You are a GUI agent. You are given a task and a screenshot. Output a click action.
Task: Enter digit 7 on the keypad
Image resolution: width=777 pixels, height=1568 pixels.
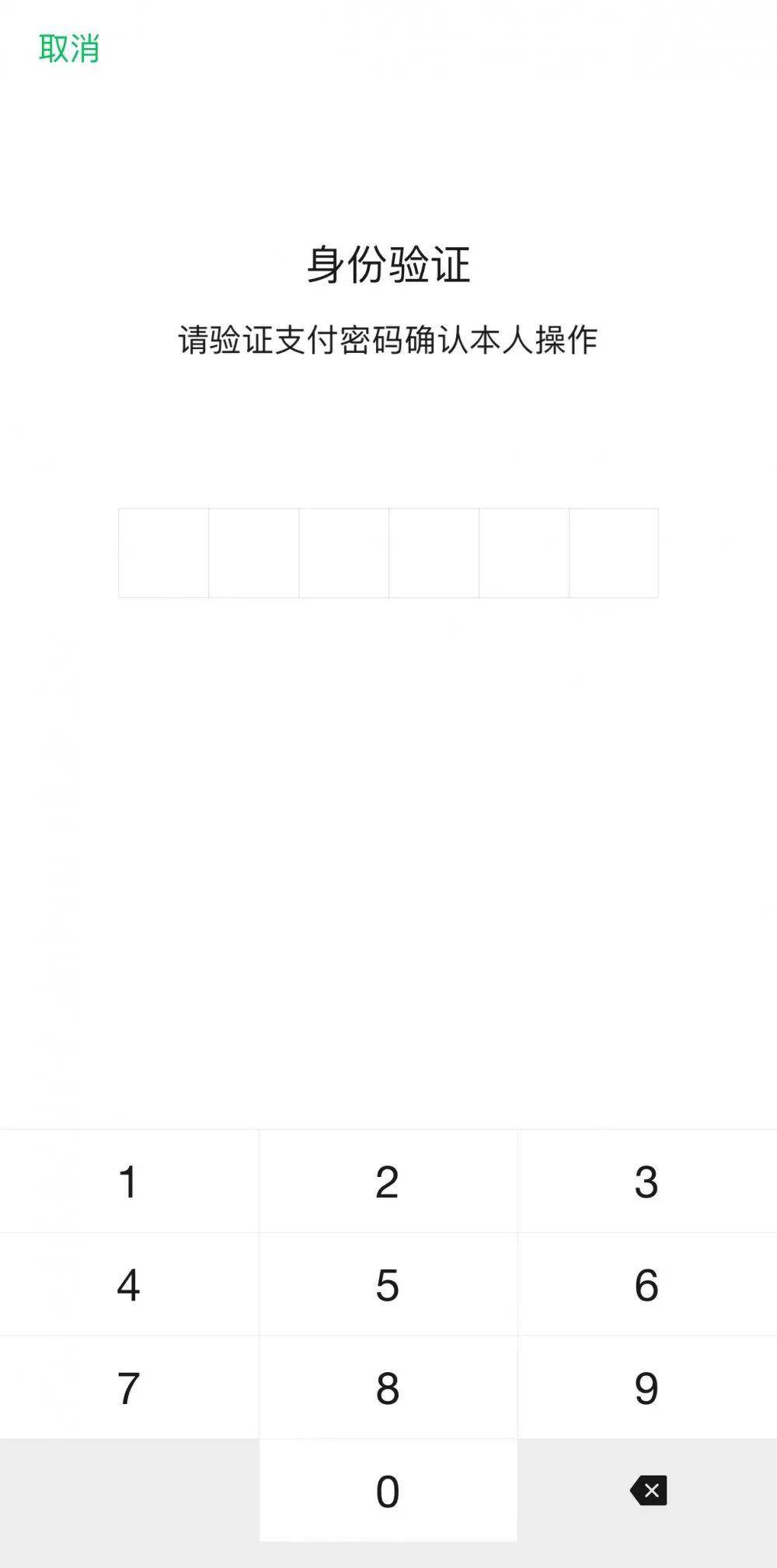point(129,1388)
